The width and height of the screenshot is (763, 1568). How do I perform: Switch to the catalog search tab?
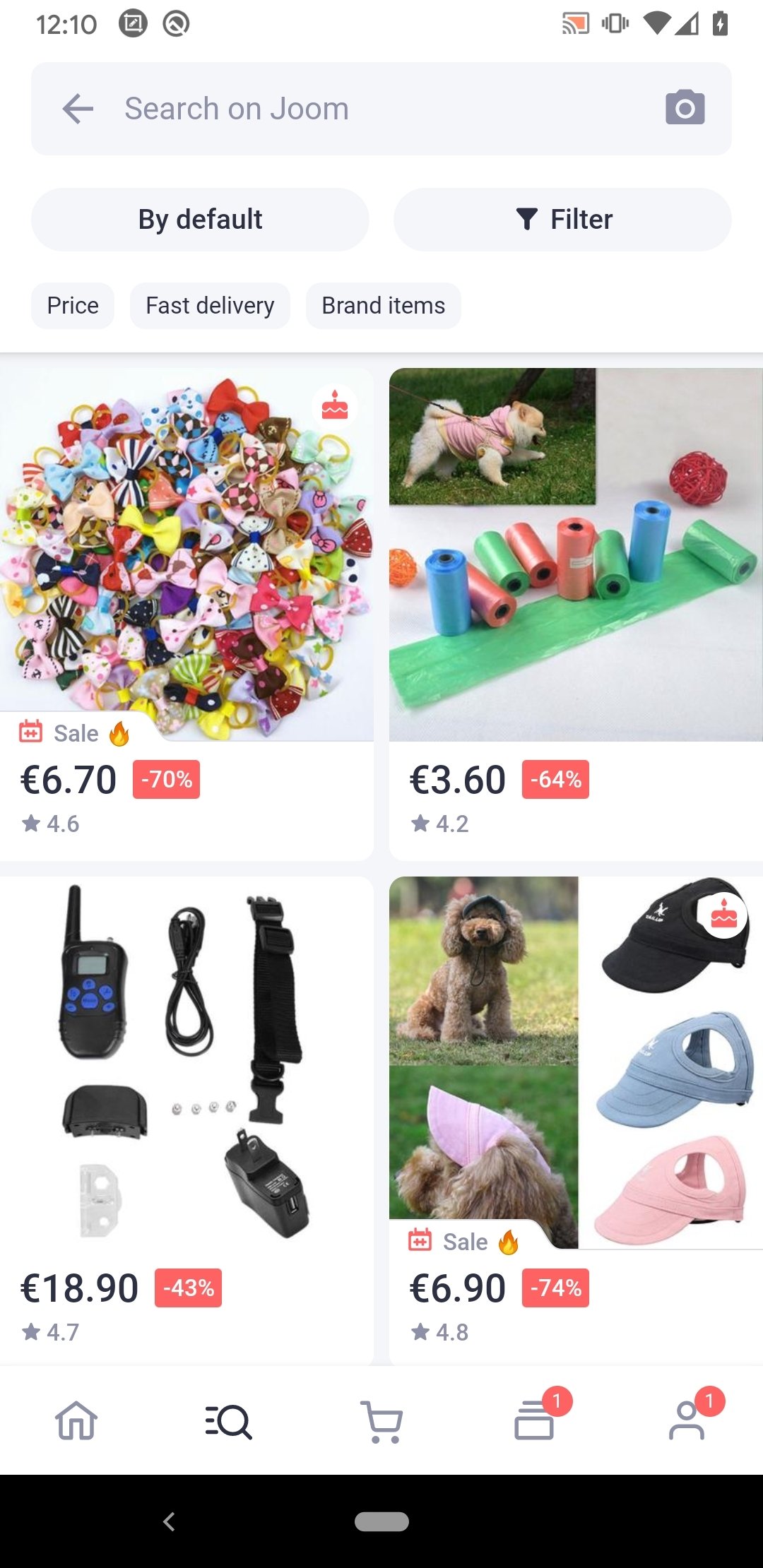[229, 1420]
